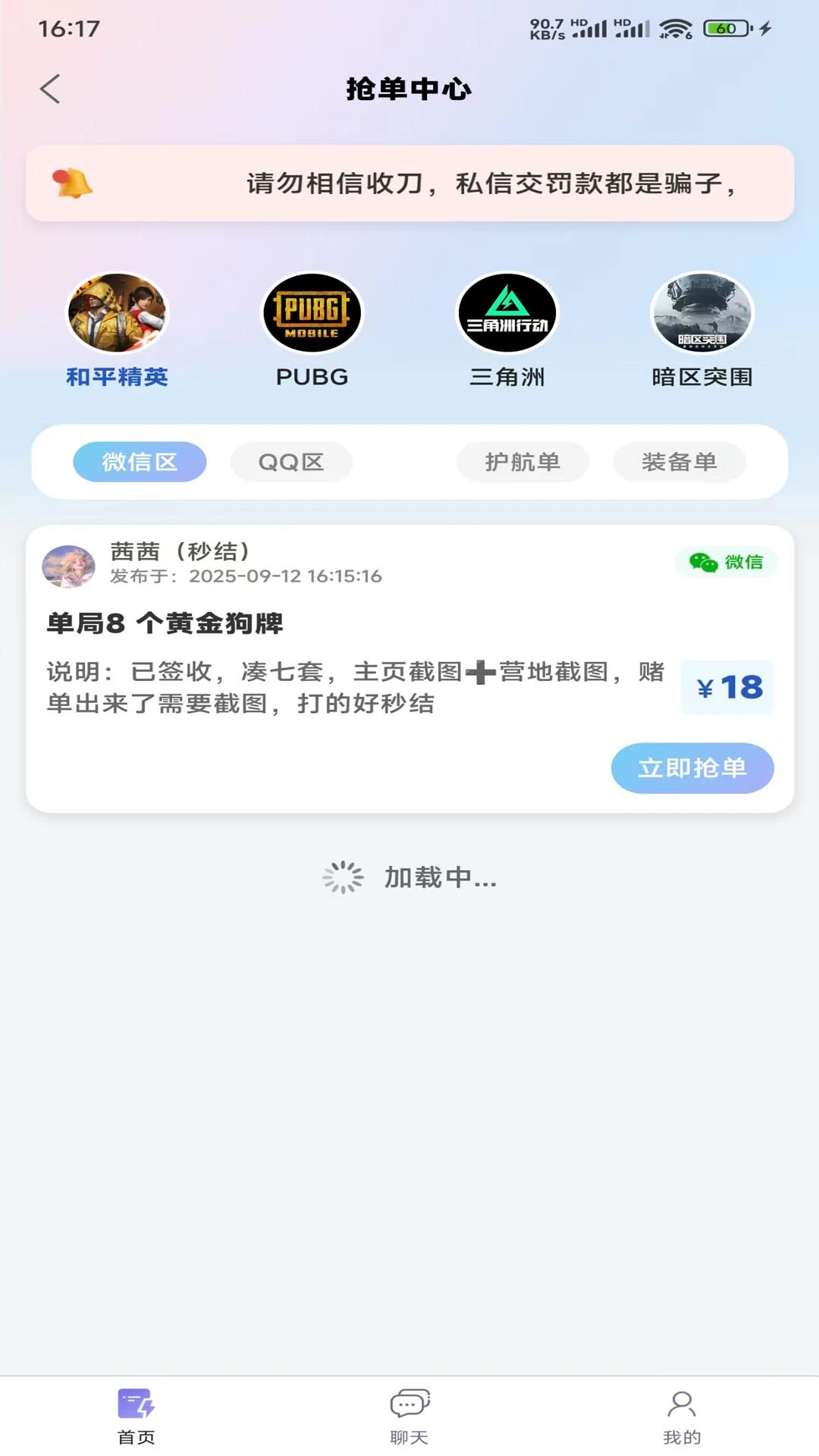
Task: Tap the ¥18 price label
Action: pyautogui.click(x=726, y=687)
